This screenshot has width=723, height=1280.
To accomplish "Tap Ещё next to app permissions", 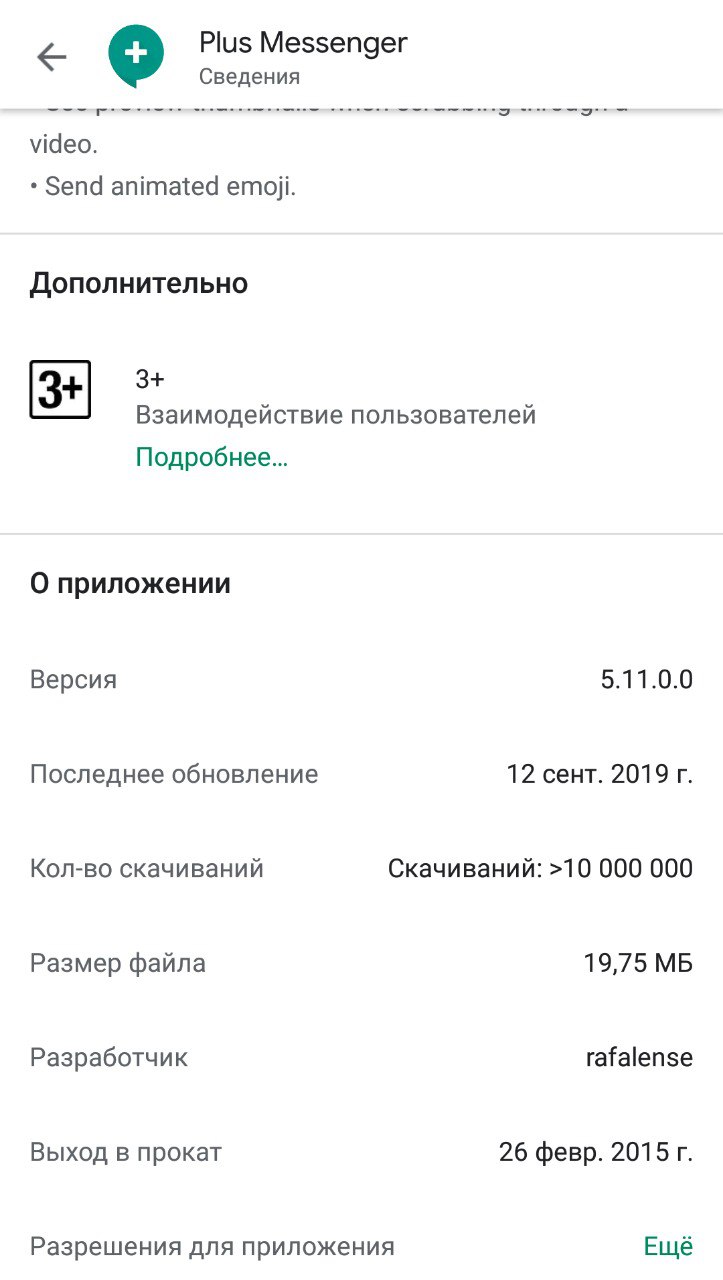I will 668,1246.
